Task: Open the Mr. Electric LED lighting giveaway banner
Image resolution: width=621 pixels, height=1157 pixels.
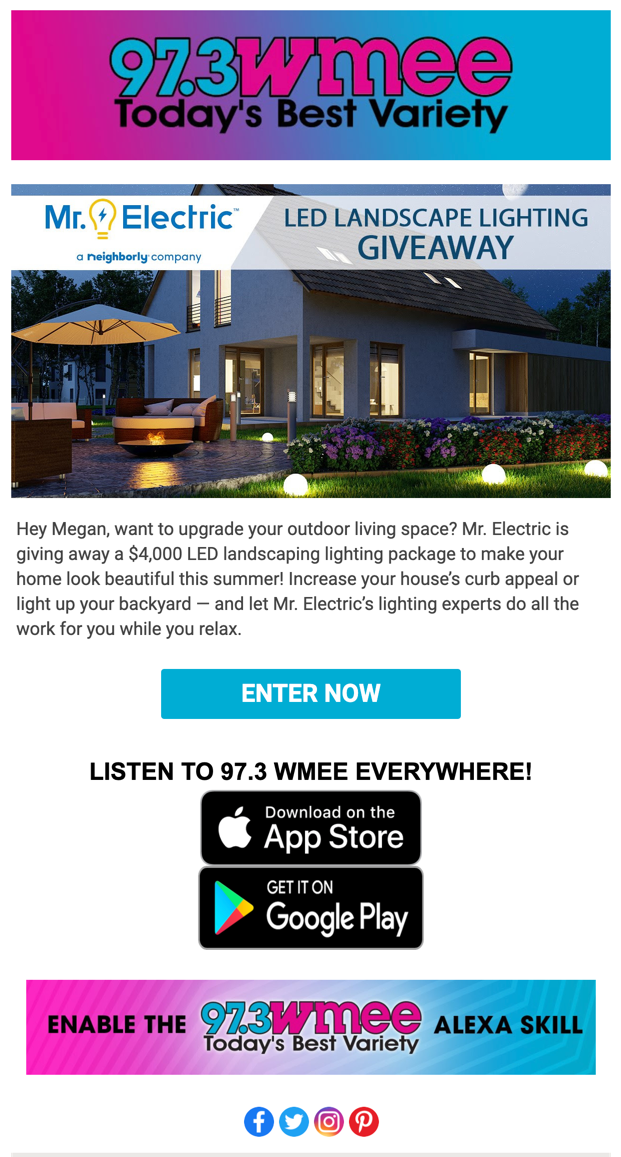Action: coord(310,340)
